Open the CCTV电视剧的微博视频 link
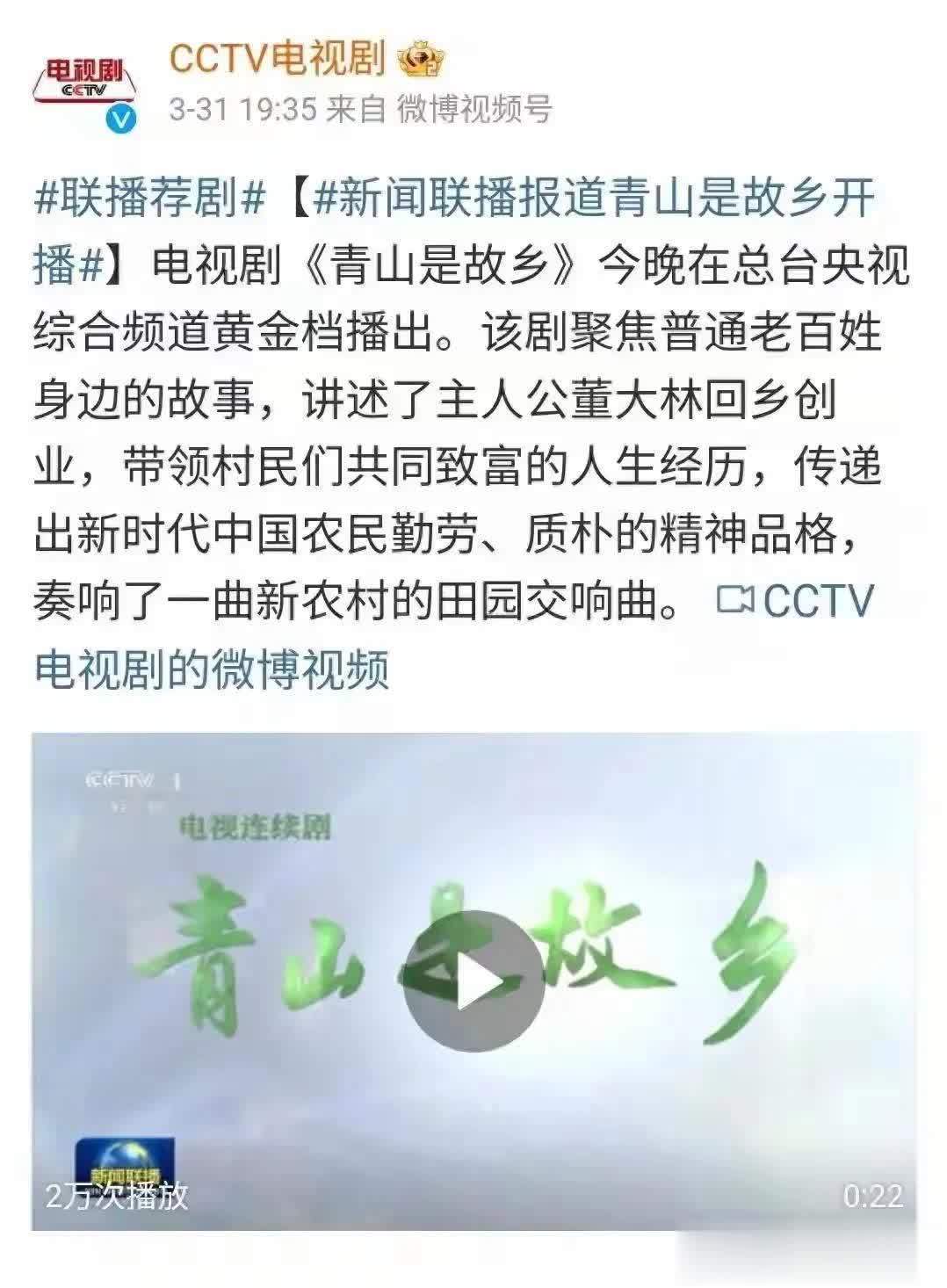The image size is (947, 1288). pyautogui.click(x=211, y=669)
